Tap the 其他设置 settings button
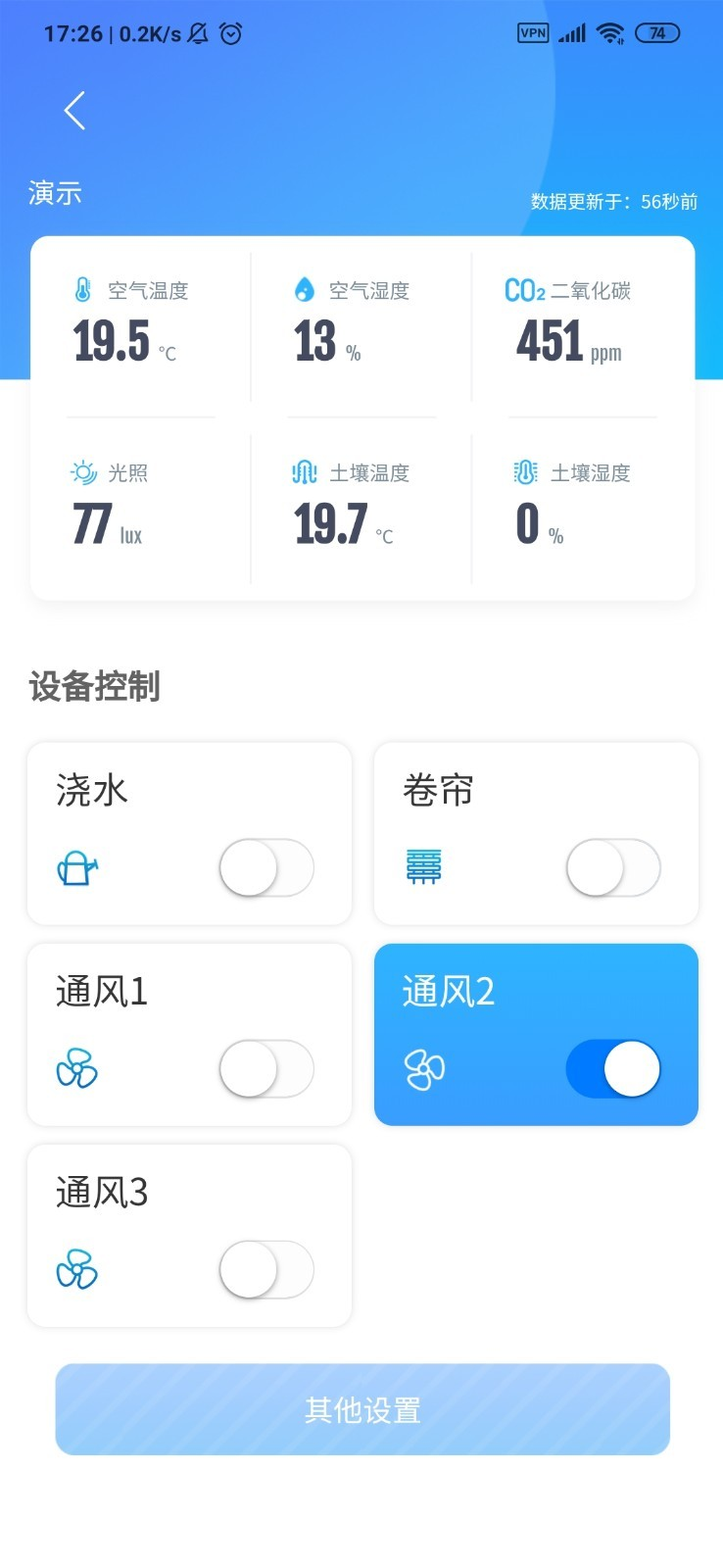Viewport: 723px width, 1568px height. click(x=361, y=1409)
